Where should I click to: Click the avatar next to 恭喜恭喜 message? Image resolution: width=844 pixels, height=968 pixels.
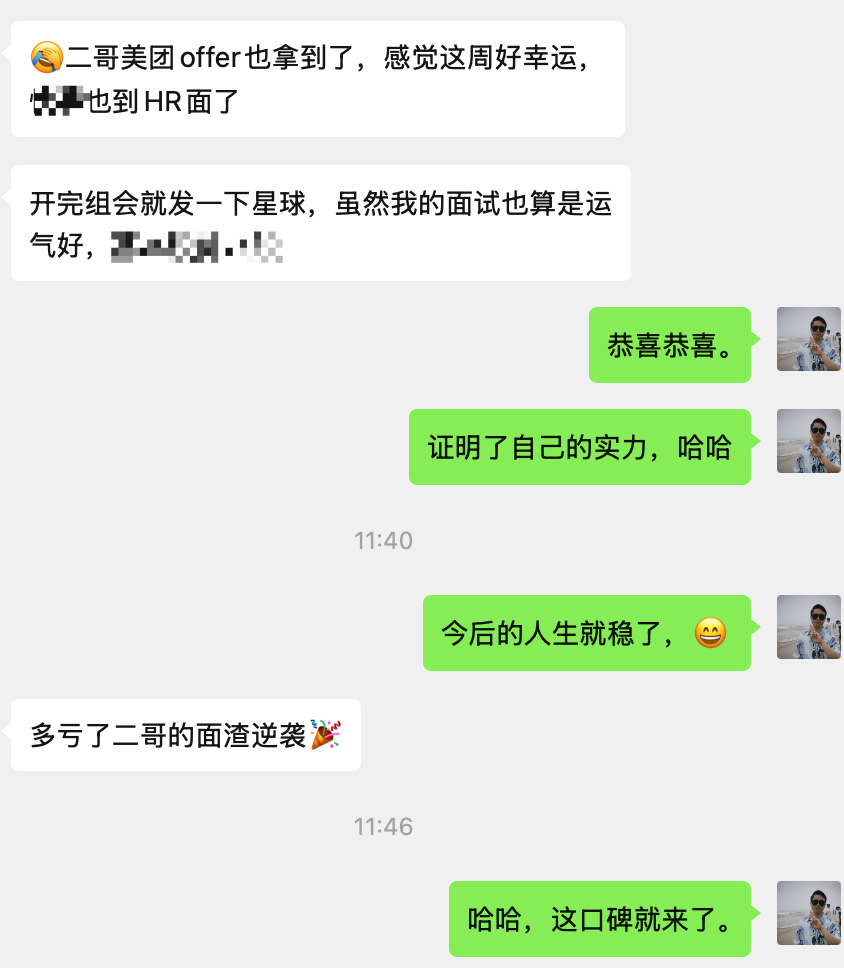point(808,340)
